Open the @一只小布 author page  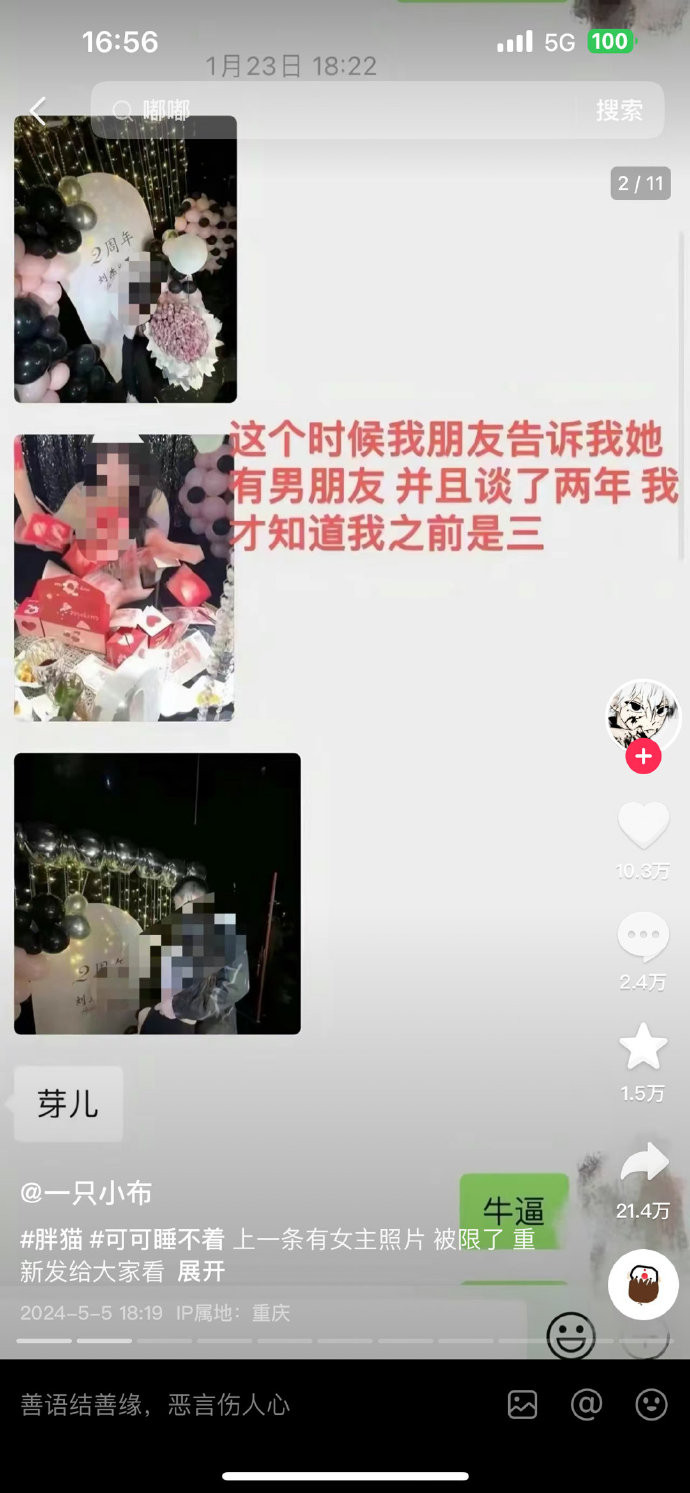(x=86, y=1193)
